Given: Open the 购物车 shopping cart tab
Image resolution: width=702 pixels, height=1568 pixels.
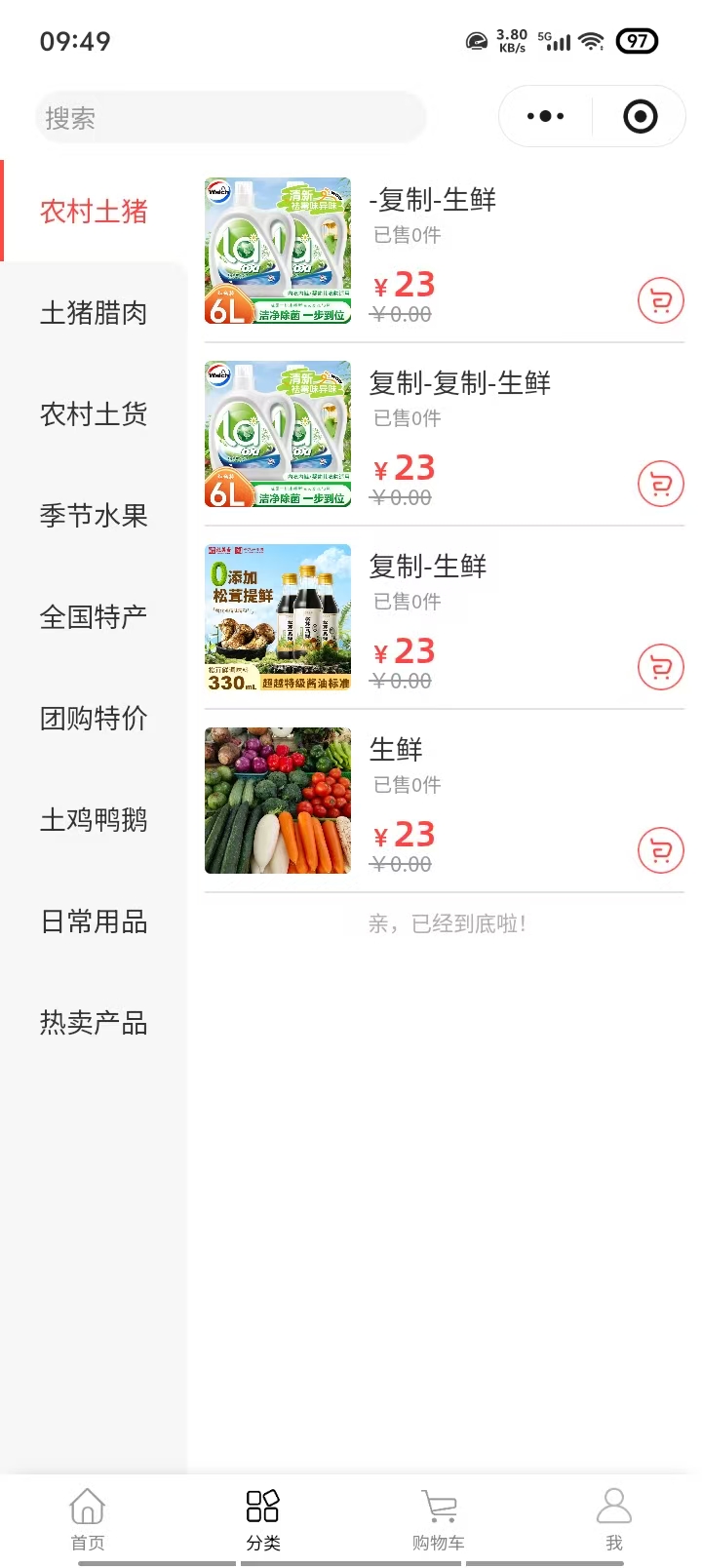Looking at the screenshot, I should click(x=439, y=1518).
